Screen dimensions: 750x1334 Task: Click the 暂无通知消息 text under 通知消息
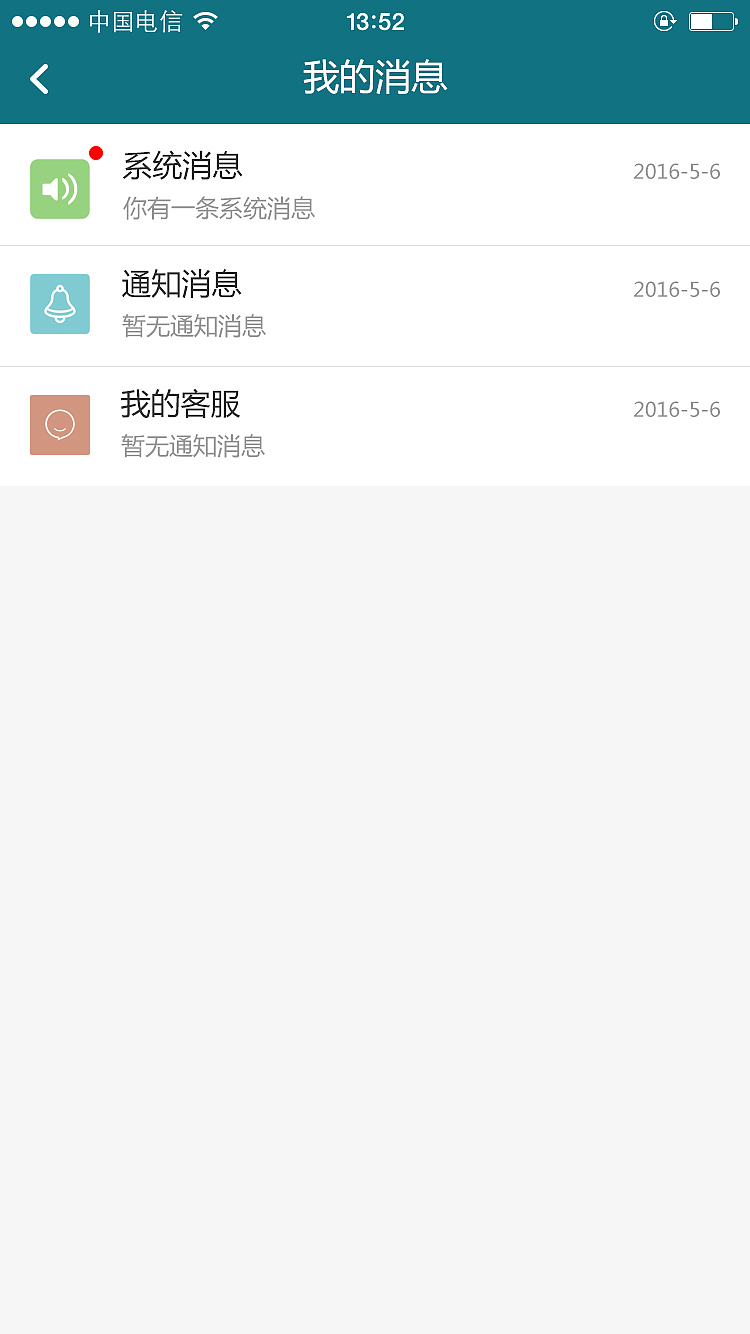(x=193, y=327)
